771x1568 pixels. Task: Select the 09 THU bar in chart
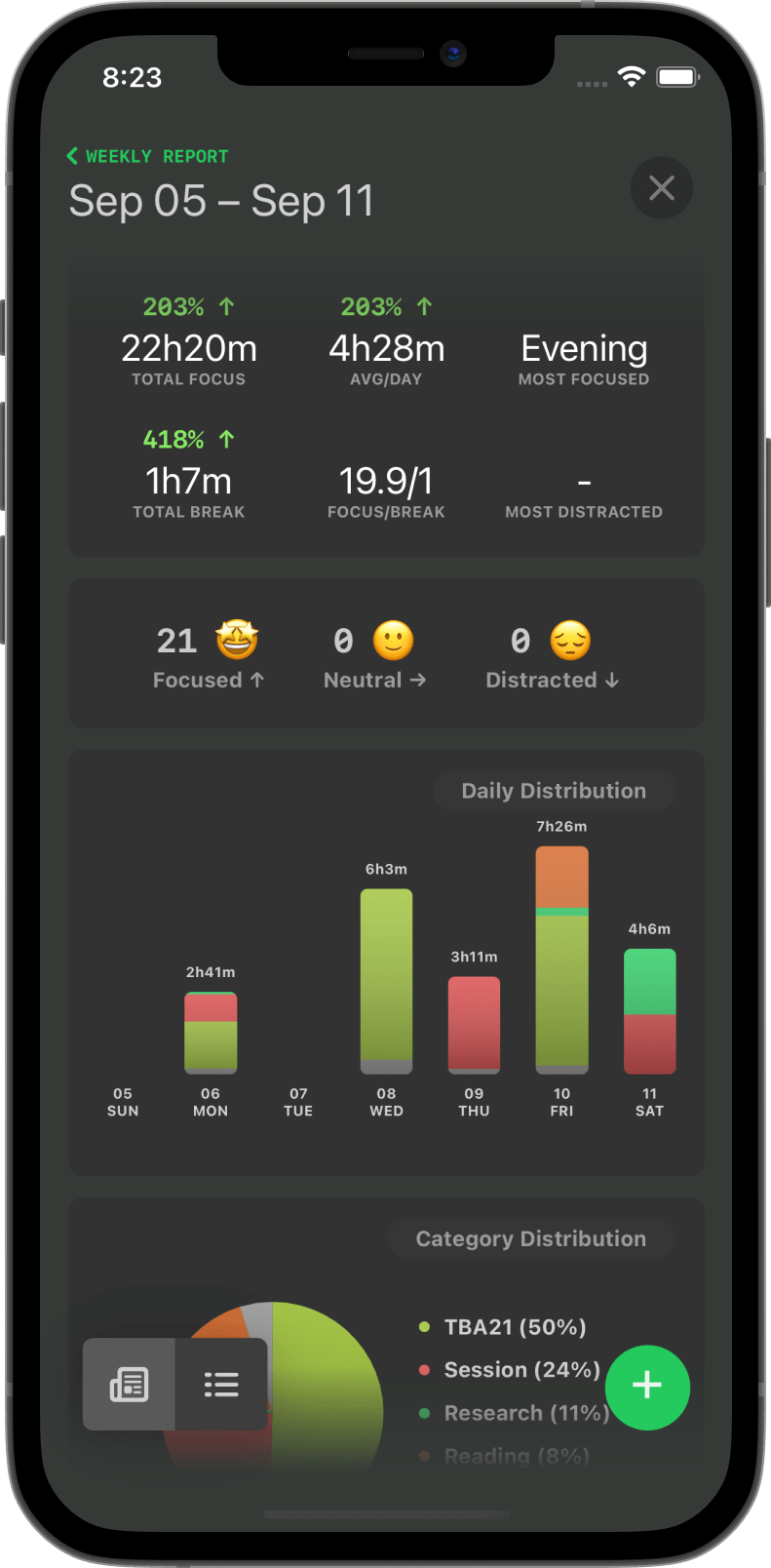tap(474, 1024)
